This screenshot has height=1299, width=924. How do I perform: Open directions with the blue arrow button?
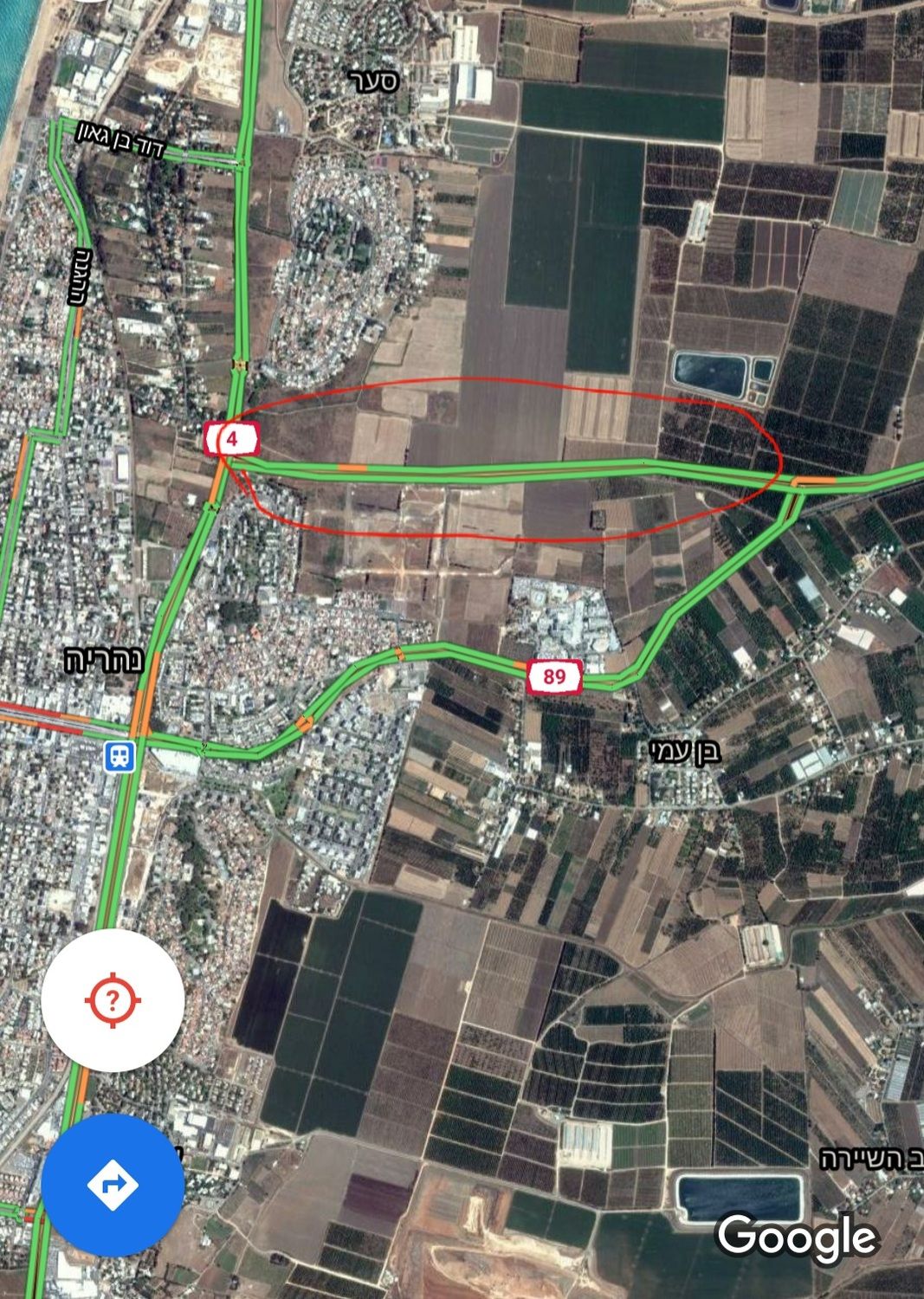coord(113,1184)
